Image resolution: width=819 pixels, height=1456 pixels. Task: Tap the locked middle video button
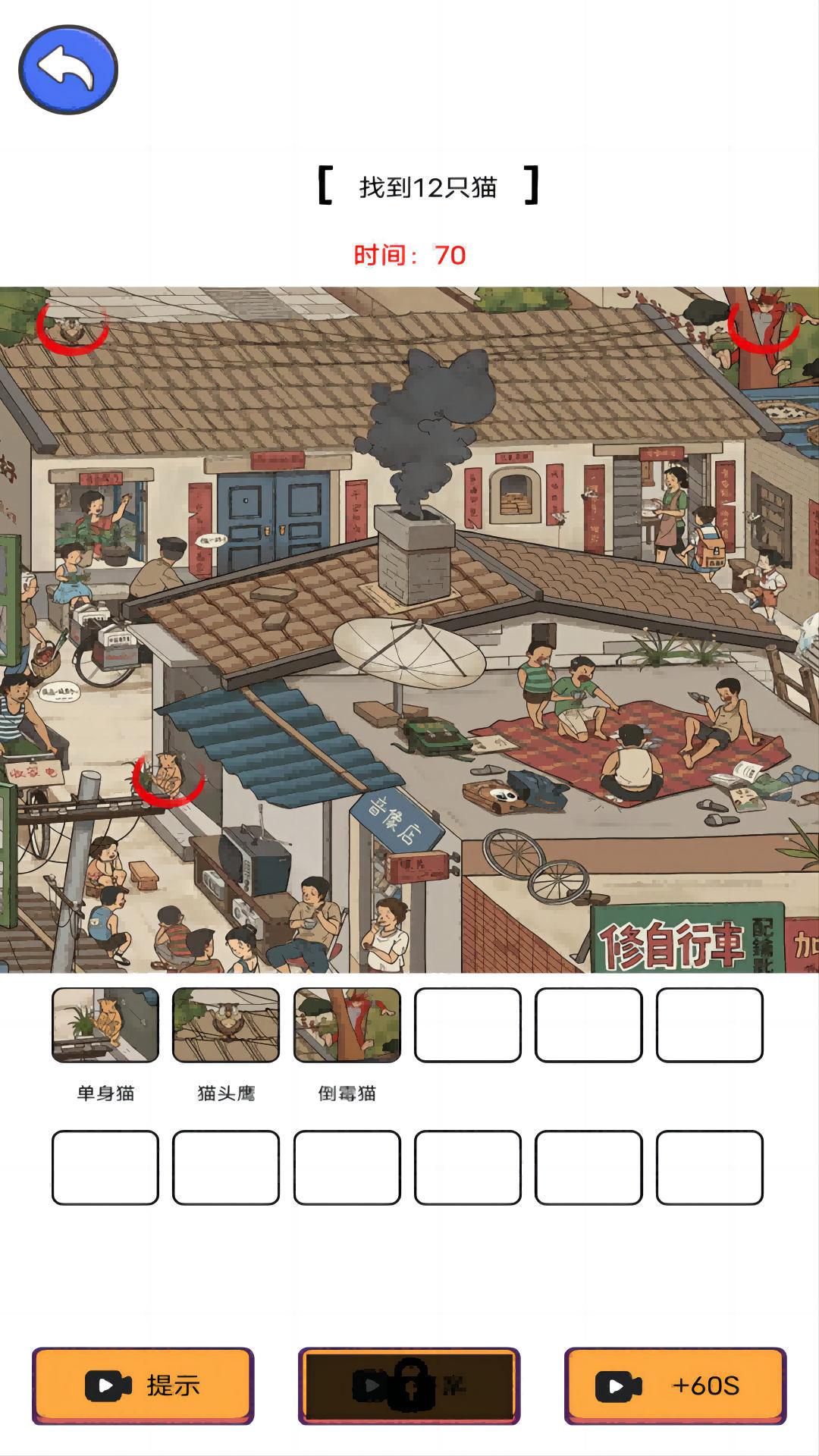pos(409,1385)
